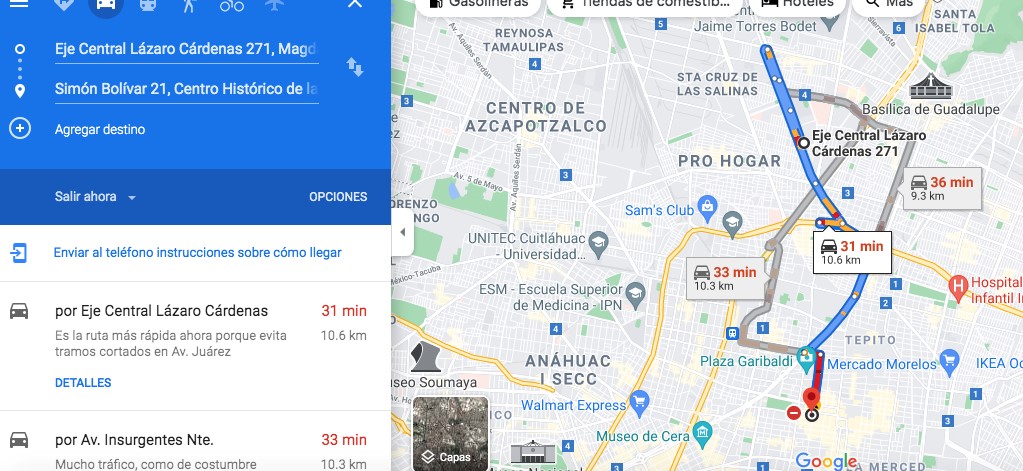1023x471 pixels.
Task: Collapse the side panel with the arrow
Action: (x=402, y=232)
